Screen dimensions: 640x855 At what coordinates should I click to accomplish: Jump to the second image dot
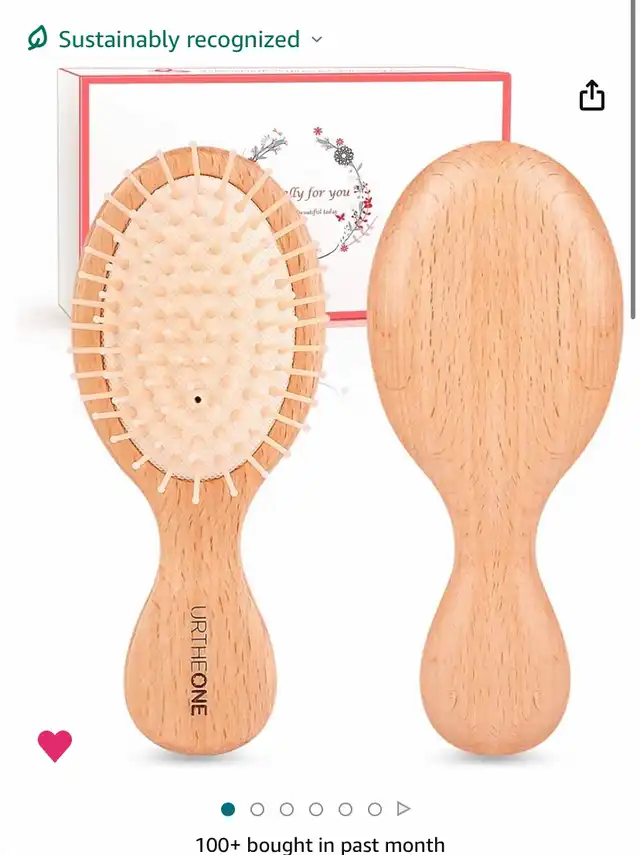257,809
